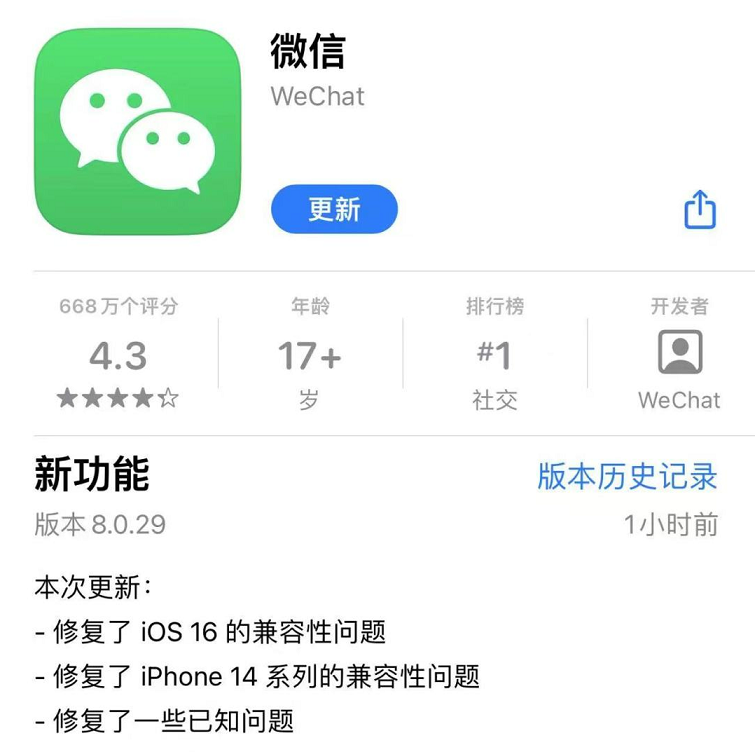Tap the blue 更新 update button
The image size is (755, 752).
pos(334,209)
